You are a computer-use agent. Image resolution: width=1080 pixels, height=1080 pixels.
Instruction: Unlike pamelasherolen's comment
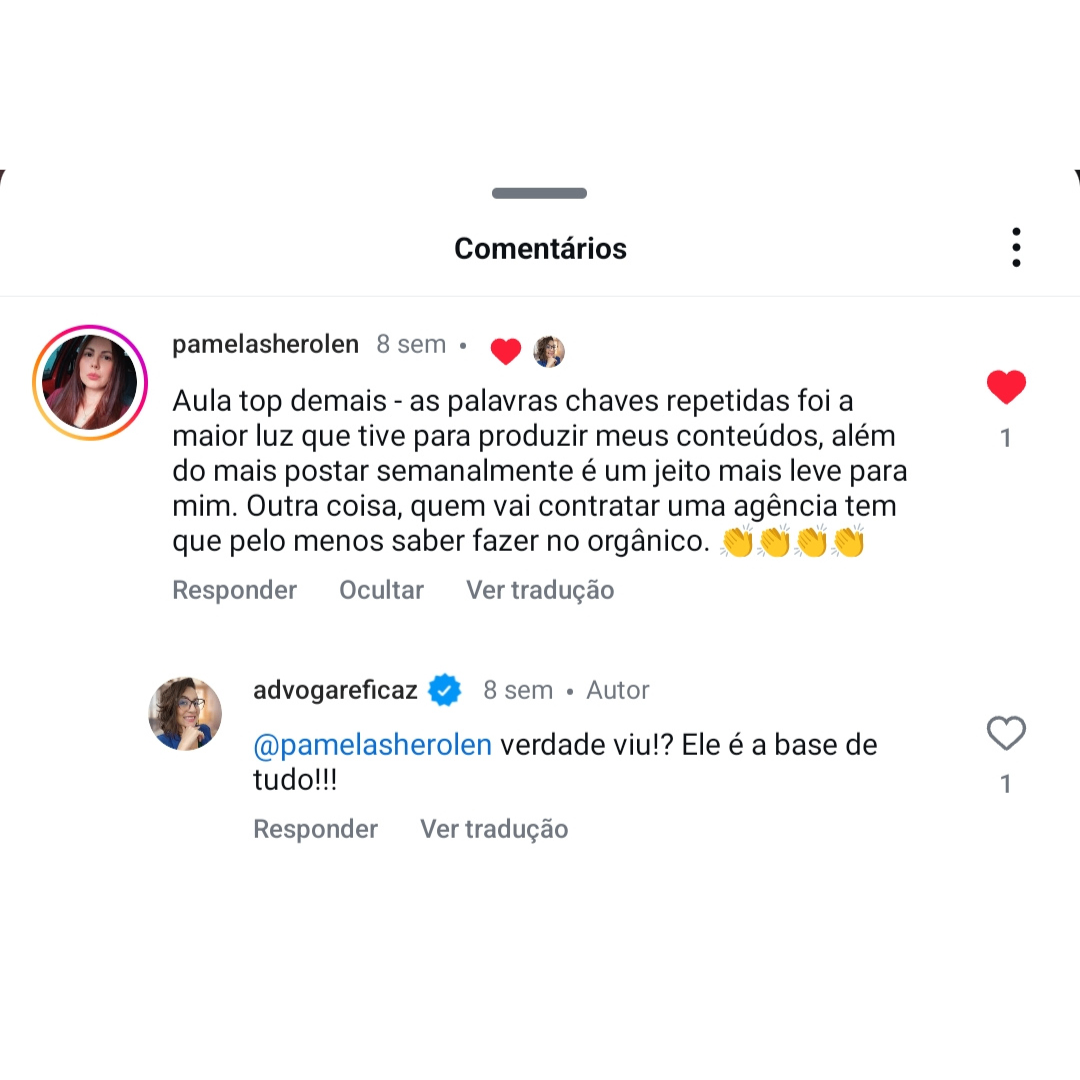click(1006, 388)
